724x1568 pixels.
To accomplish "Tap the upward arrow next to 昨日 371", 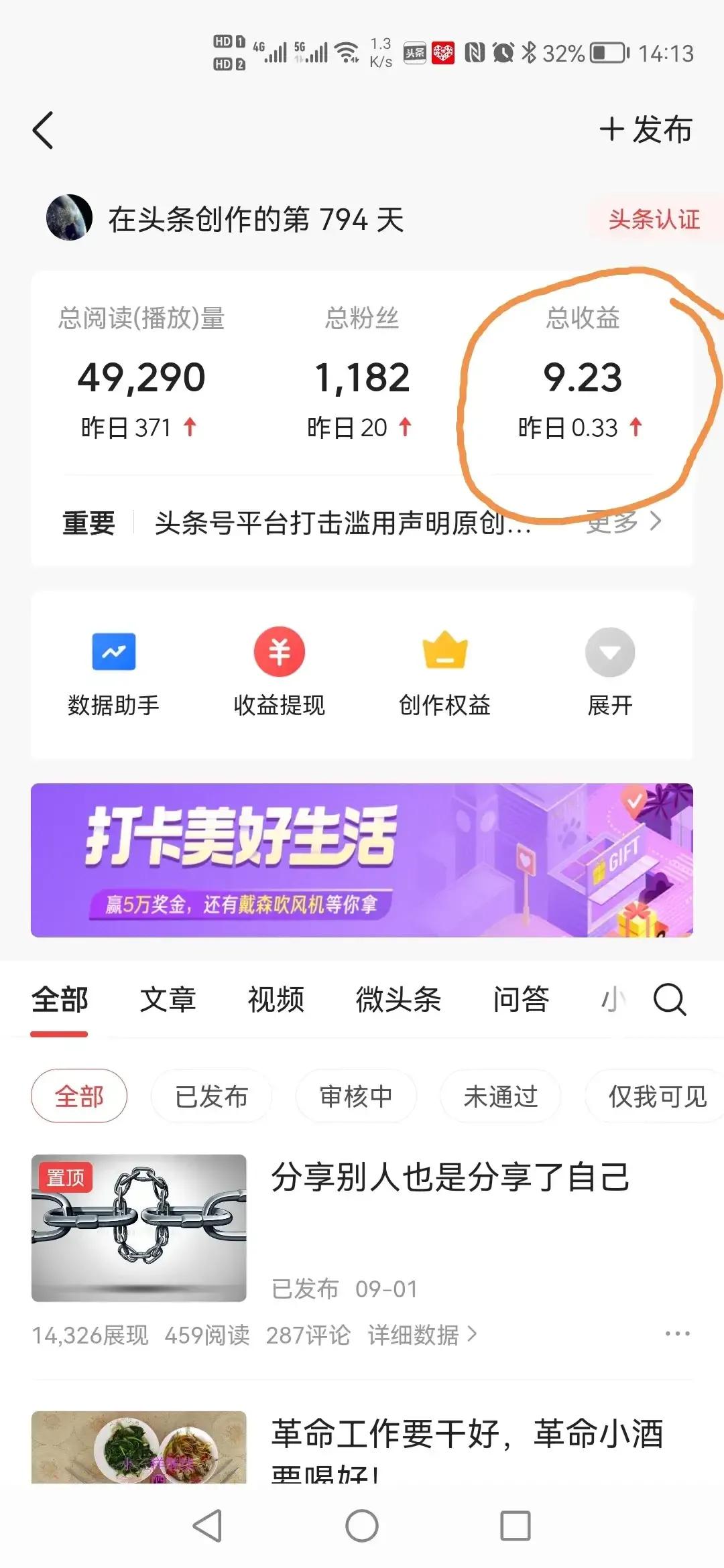I will 194,426.
